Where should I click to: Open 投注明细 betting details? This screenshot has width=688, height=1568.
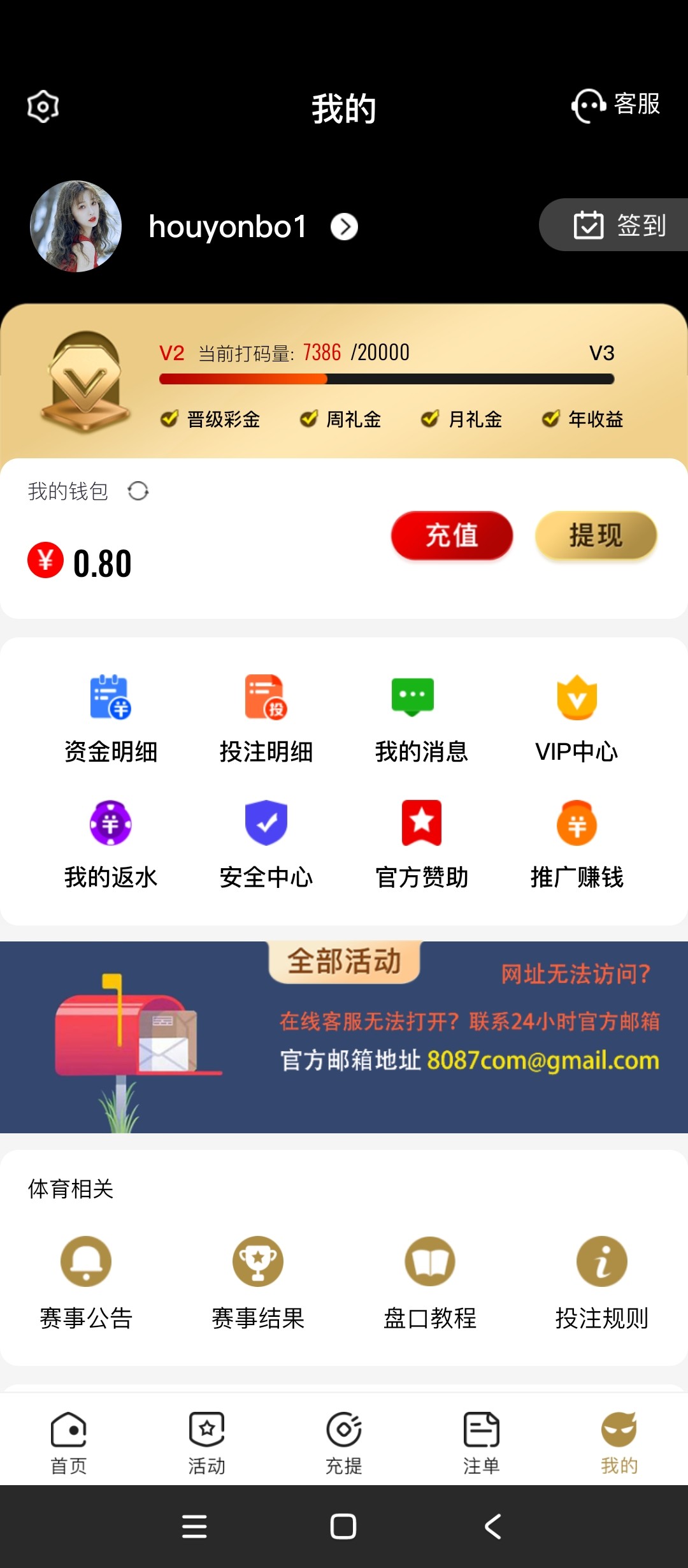point(266,718)
